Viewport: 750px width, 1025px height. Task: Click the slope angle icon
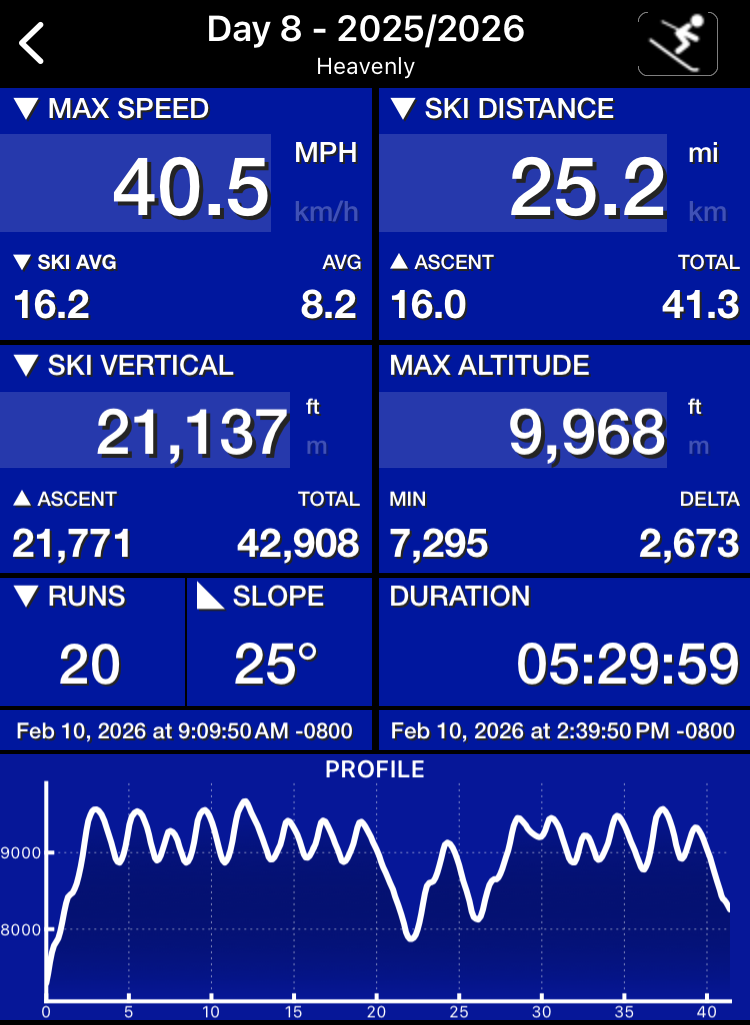pyautogui.click(x=209, y=596)
